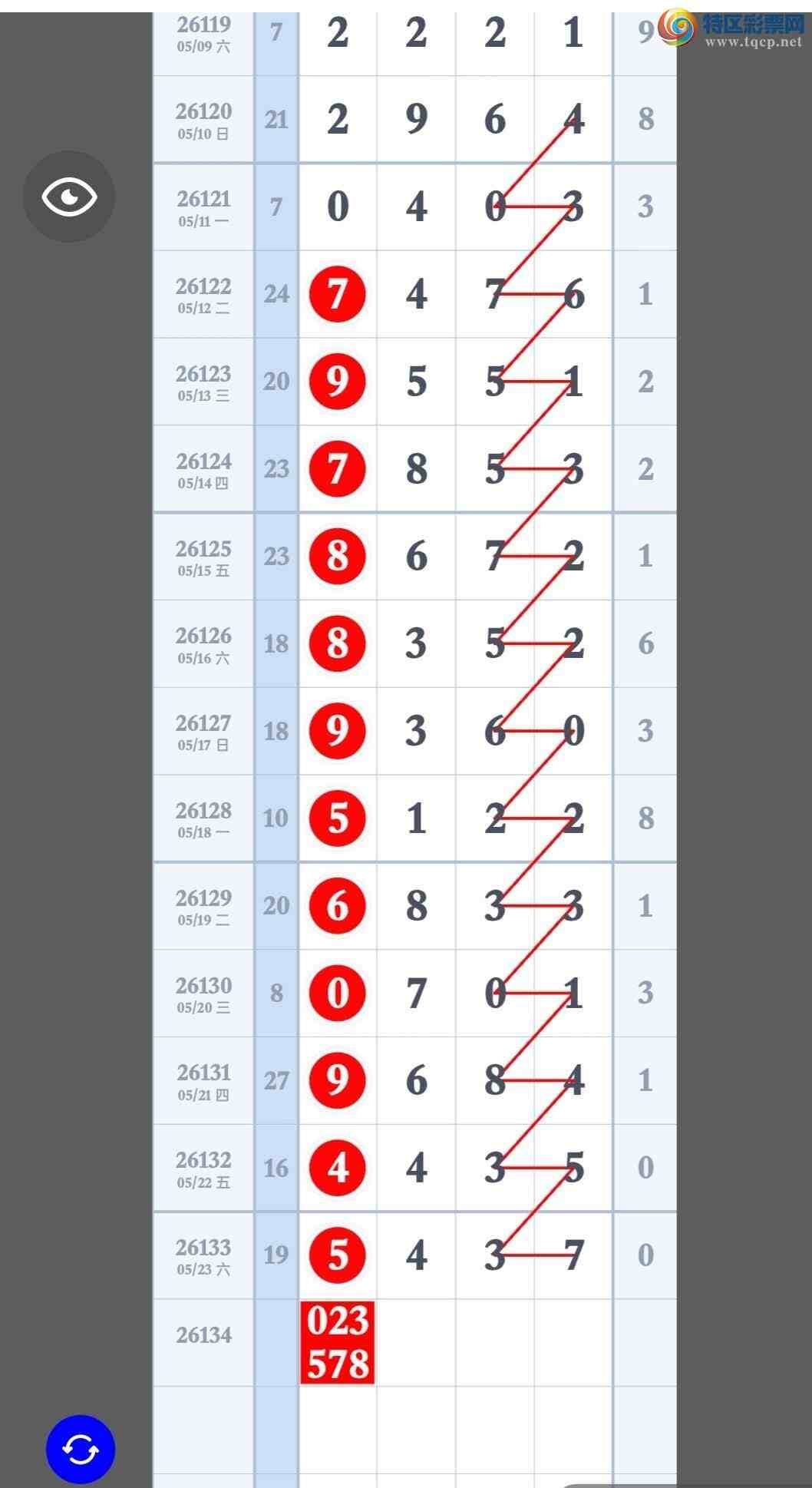Toggle the eye visibility button
The image size is (812, 1488).
click(x=69, y=197)
